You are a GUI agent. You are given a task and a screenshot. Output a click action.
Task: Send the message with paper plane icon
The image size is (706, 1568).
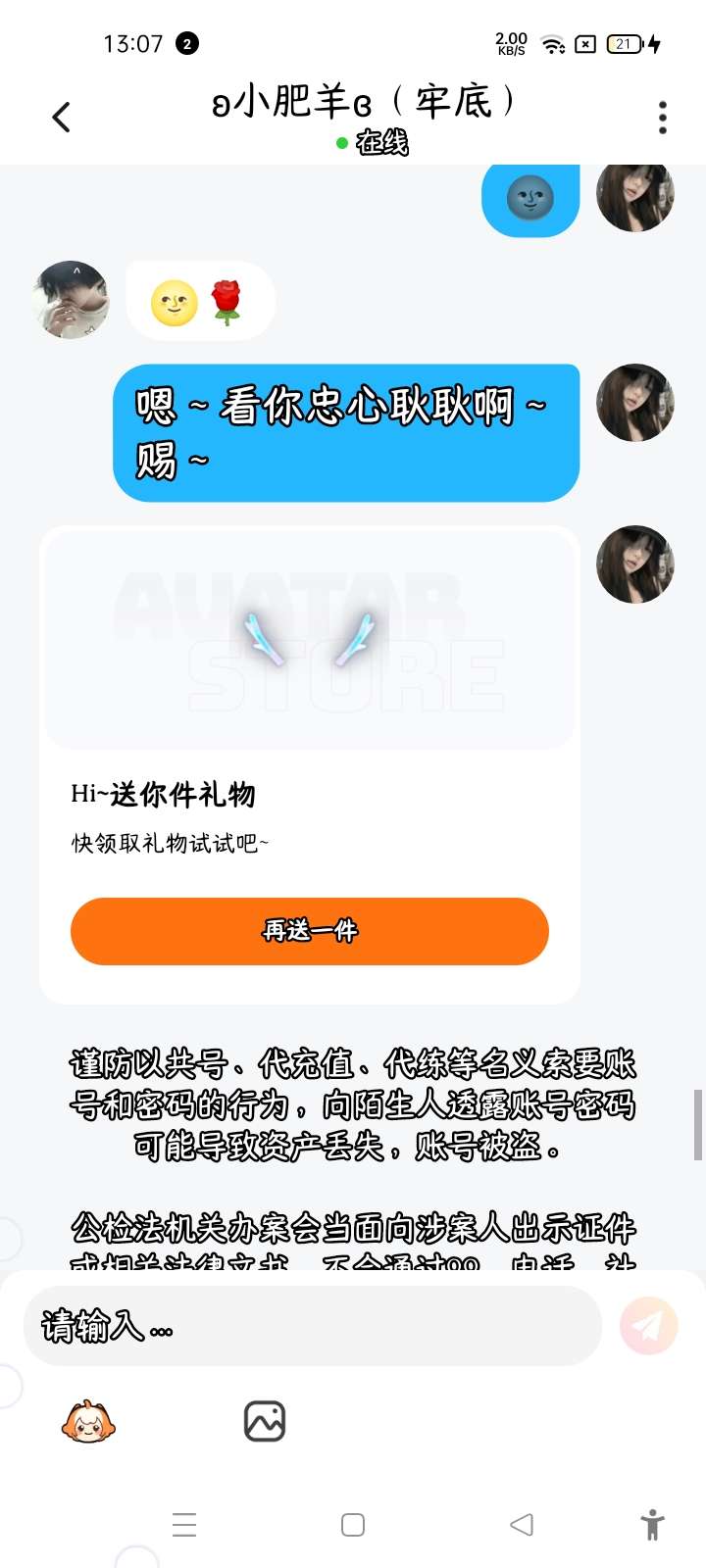(x=648, y=1326)
